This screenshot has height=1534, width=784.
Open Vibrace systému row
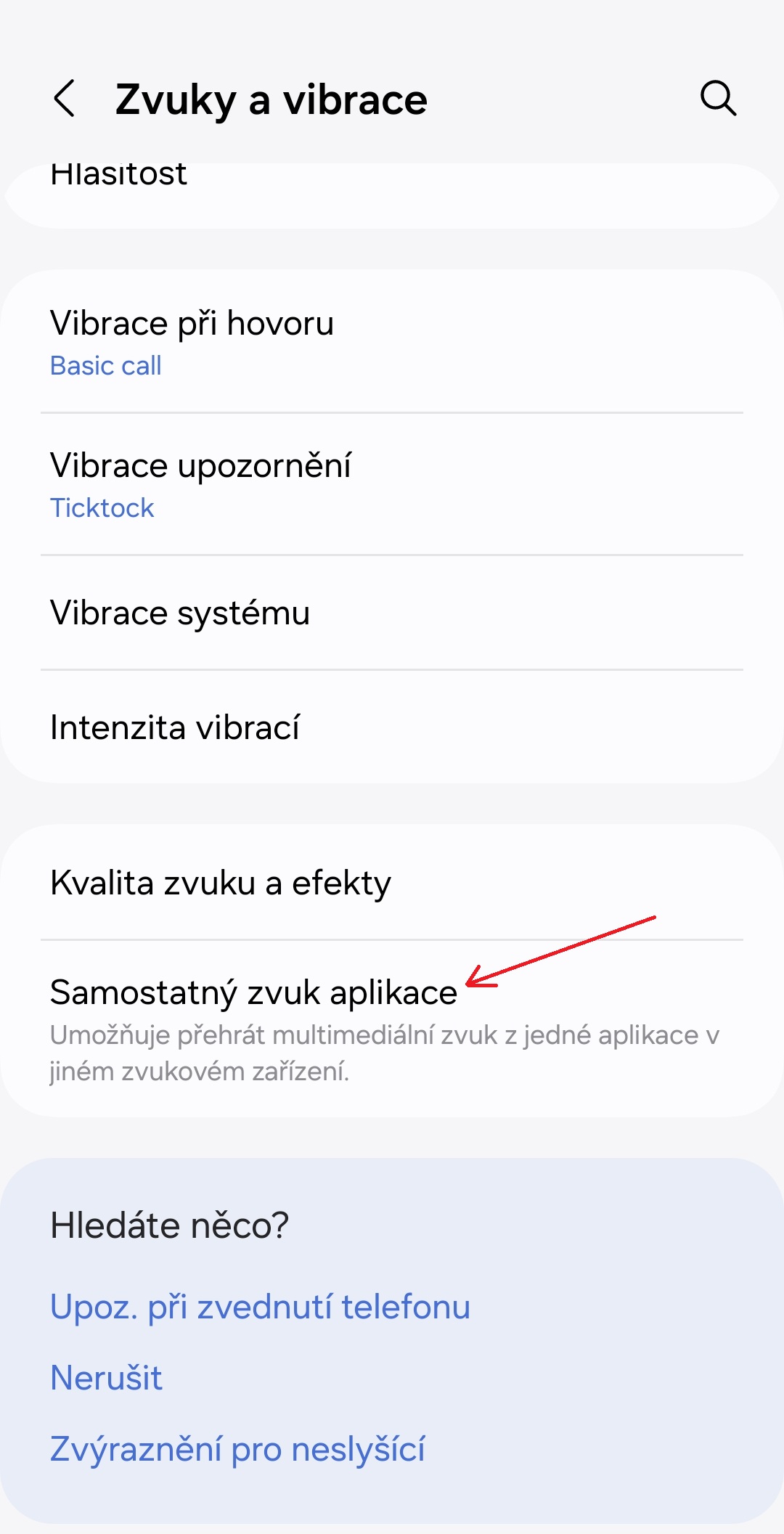click(392, 613)
